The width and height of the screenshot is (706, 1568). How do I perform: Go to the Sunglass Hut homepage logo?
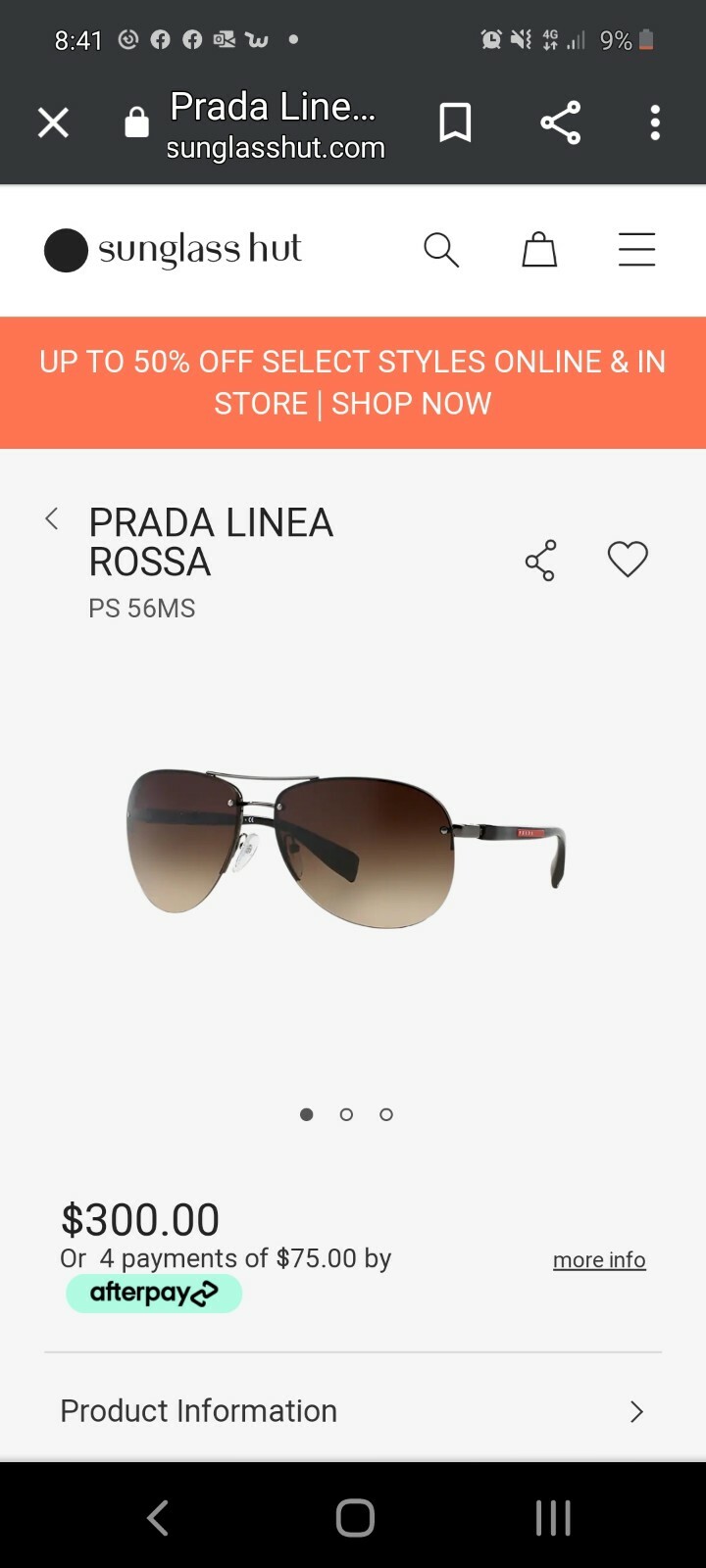(174, 250)
